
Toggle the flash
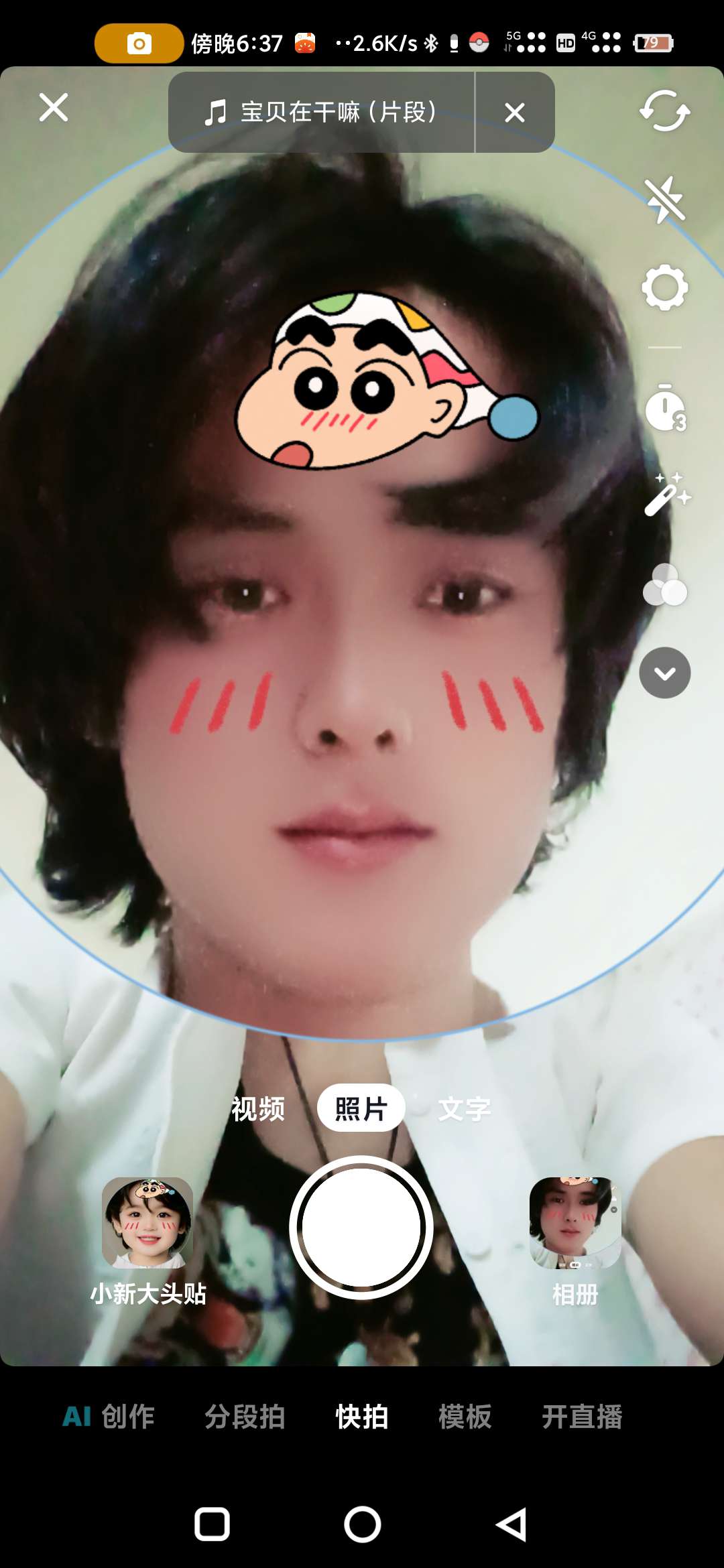(664, 200)
